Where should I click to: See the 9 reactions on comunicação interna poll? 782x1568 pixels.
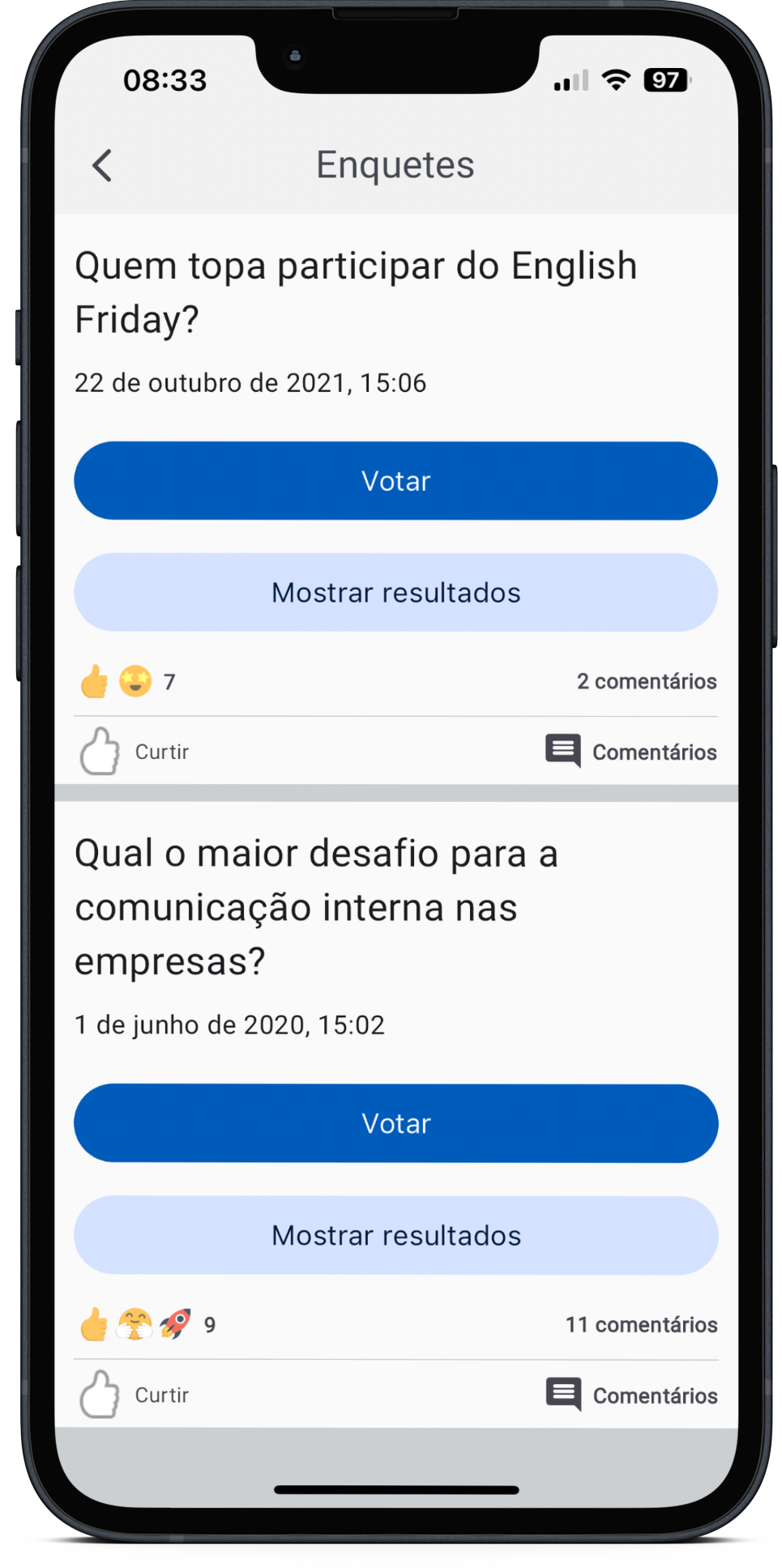(x=147, y=1324)
